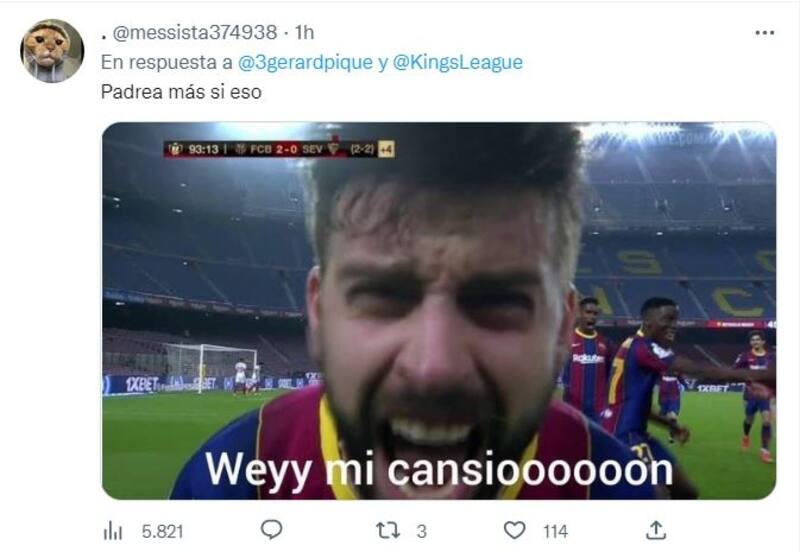Reply with the comment bubble icon
Image resolution: width=800 pixels, height=552 pixels.
click(271, 530)
